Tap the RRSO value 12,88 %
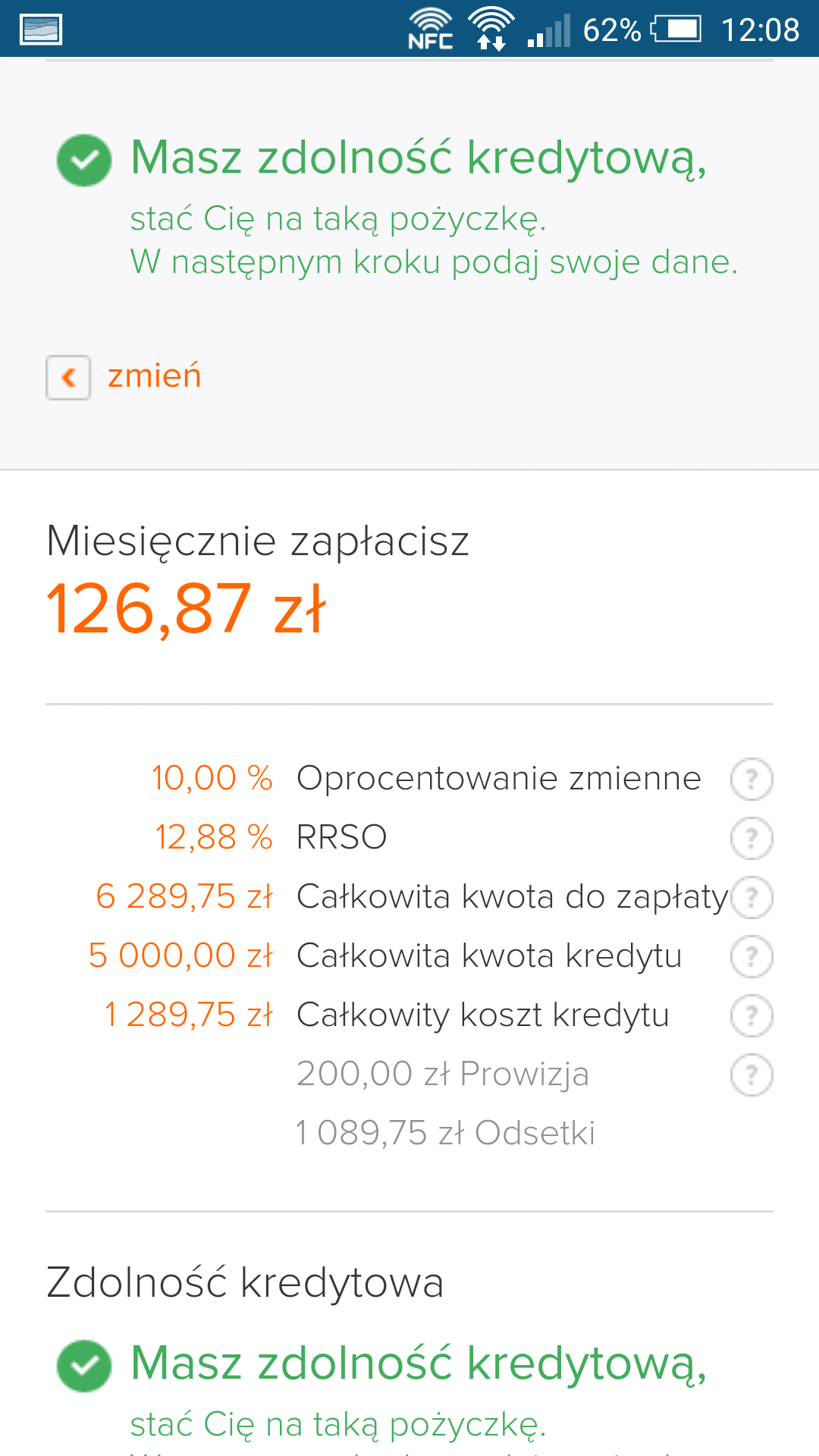 (213, 837)
